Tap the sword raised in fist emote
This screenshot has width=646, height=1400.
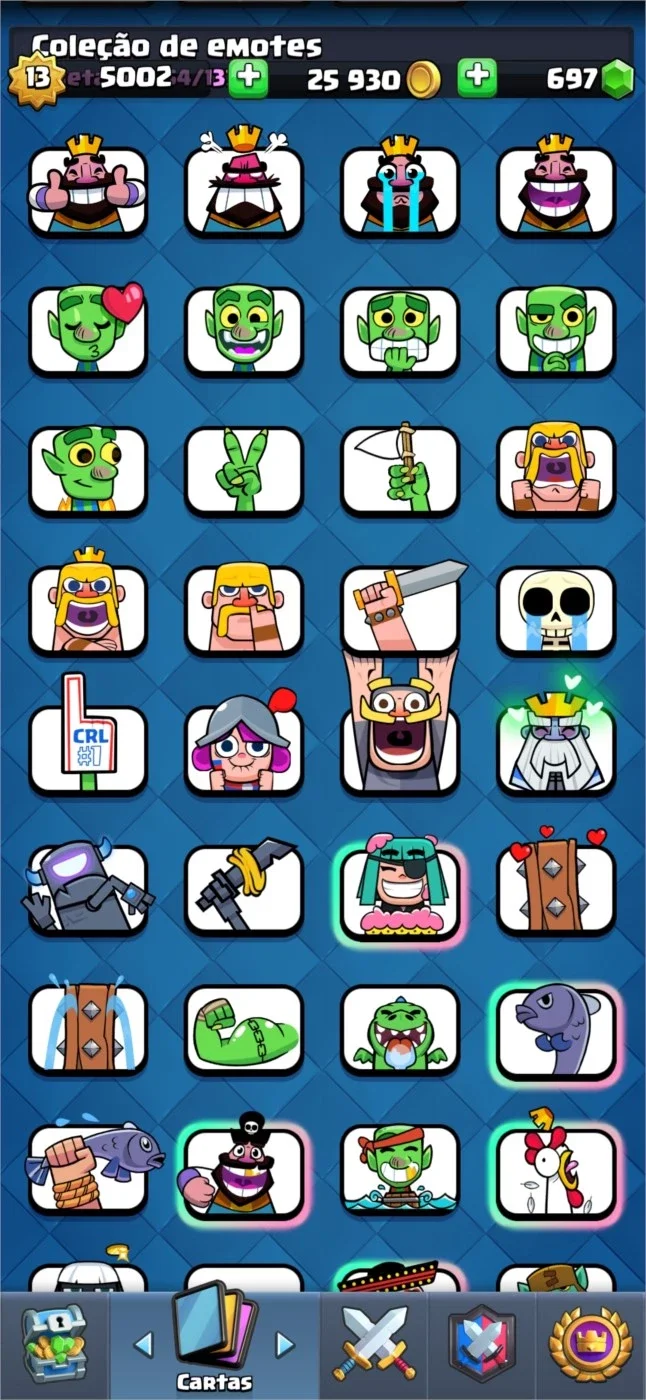[x=400, y=606]
